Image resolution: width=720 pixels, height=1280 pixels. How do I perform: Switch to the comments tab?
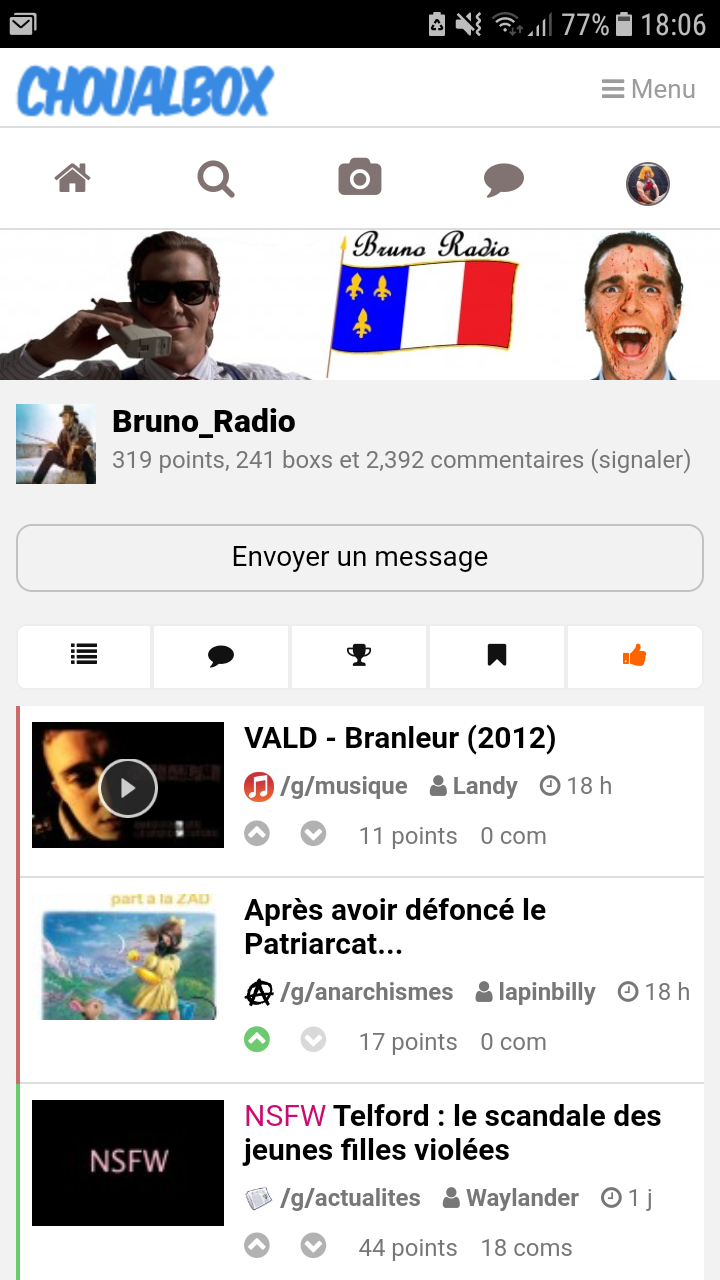[x=221, y=656]
